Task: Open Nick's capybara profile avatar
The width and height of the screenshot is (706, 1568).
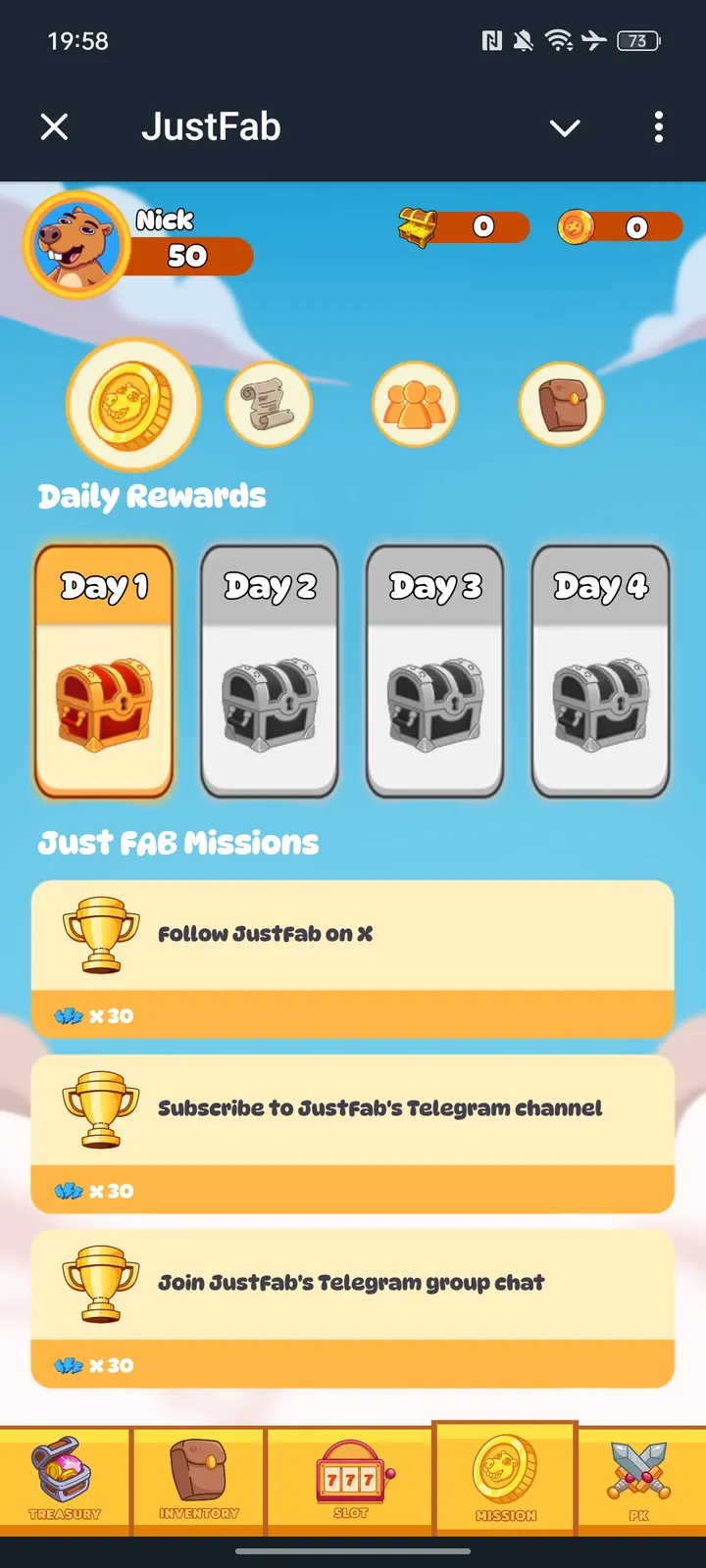Action: click(x=76, y=245)
